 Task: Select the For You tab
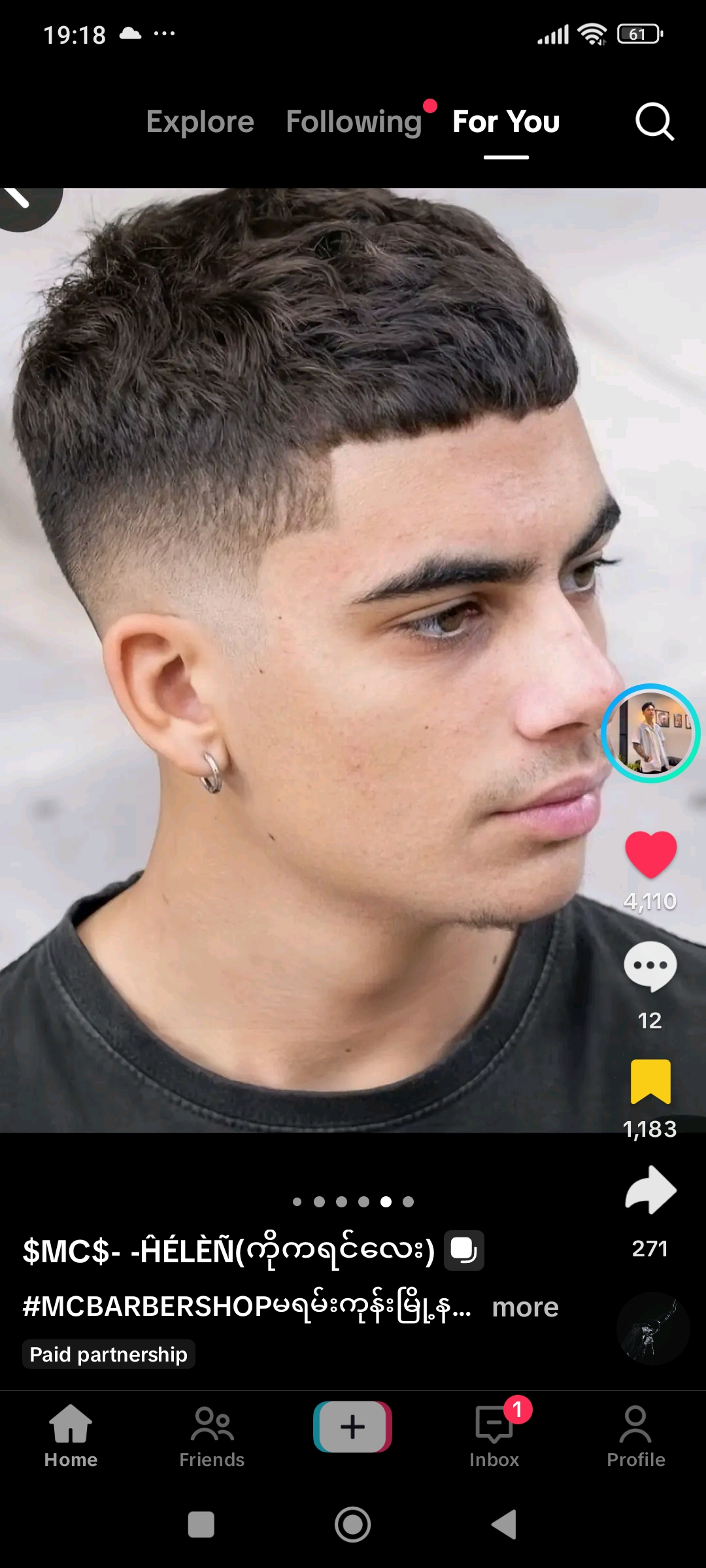point(506,122)
